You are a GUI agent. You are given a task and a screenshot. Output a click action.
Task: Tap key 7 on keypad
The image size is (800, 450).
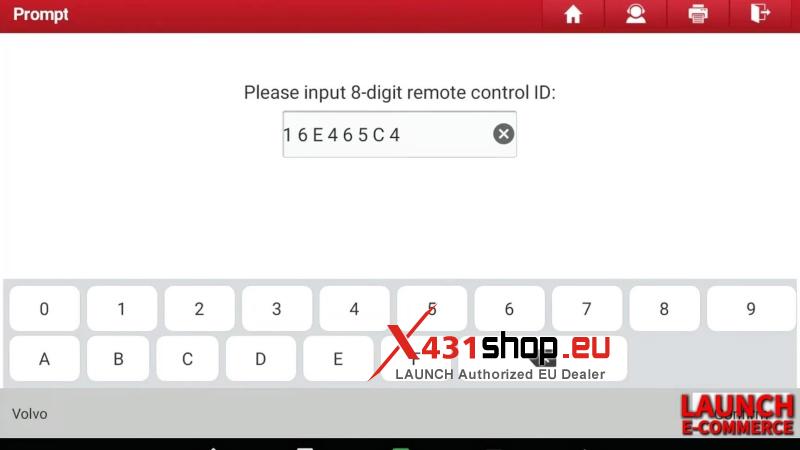pyautogui.click(x=587, y=309)
